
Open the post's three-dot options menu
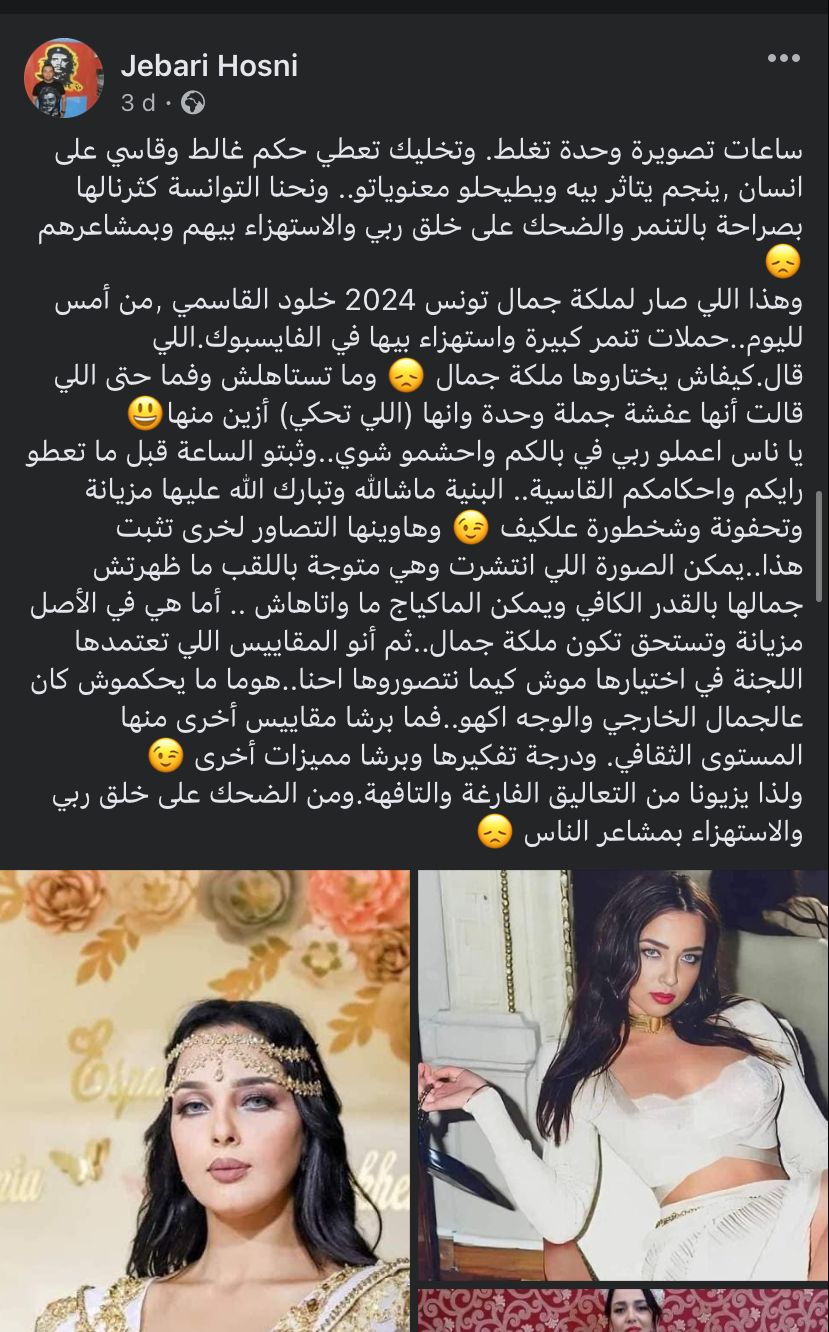783,59
